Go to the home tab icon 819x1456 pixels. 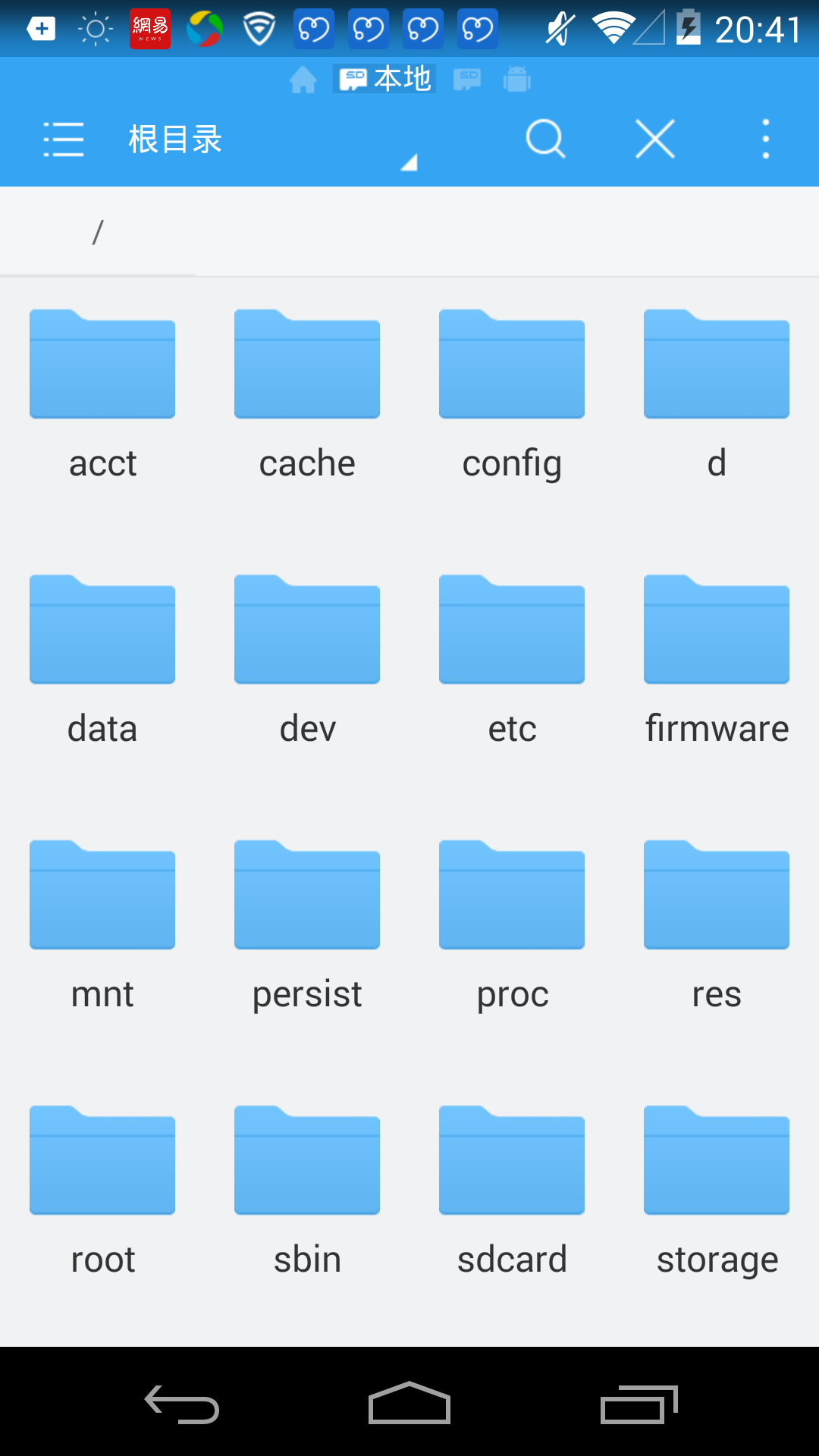tap(303, 79)
